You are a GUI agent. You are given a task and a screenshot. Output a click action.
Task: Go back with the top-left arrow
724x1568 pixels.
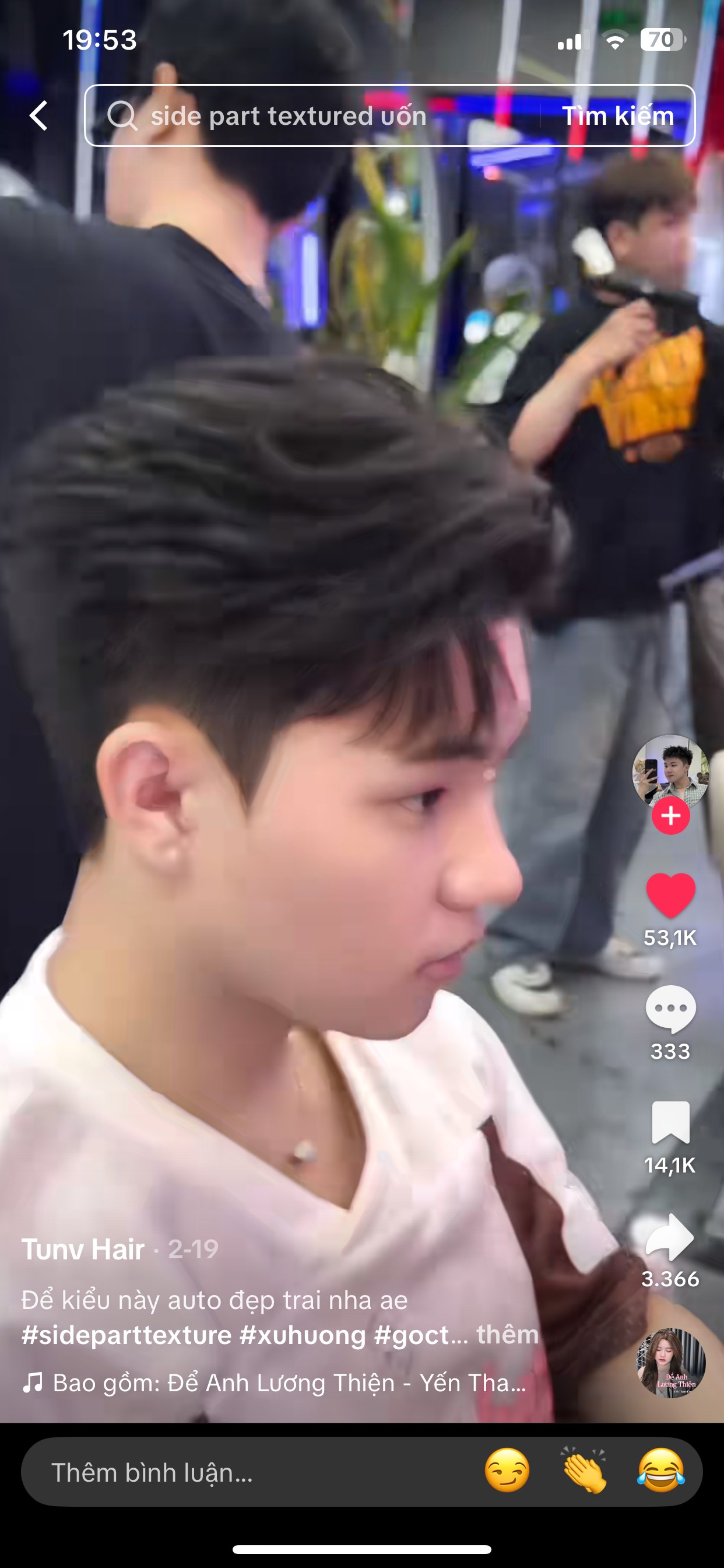point(38,116)
